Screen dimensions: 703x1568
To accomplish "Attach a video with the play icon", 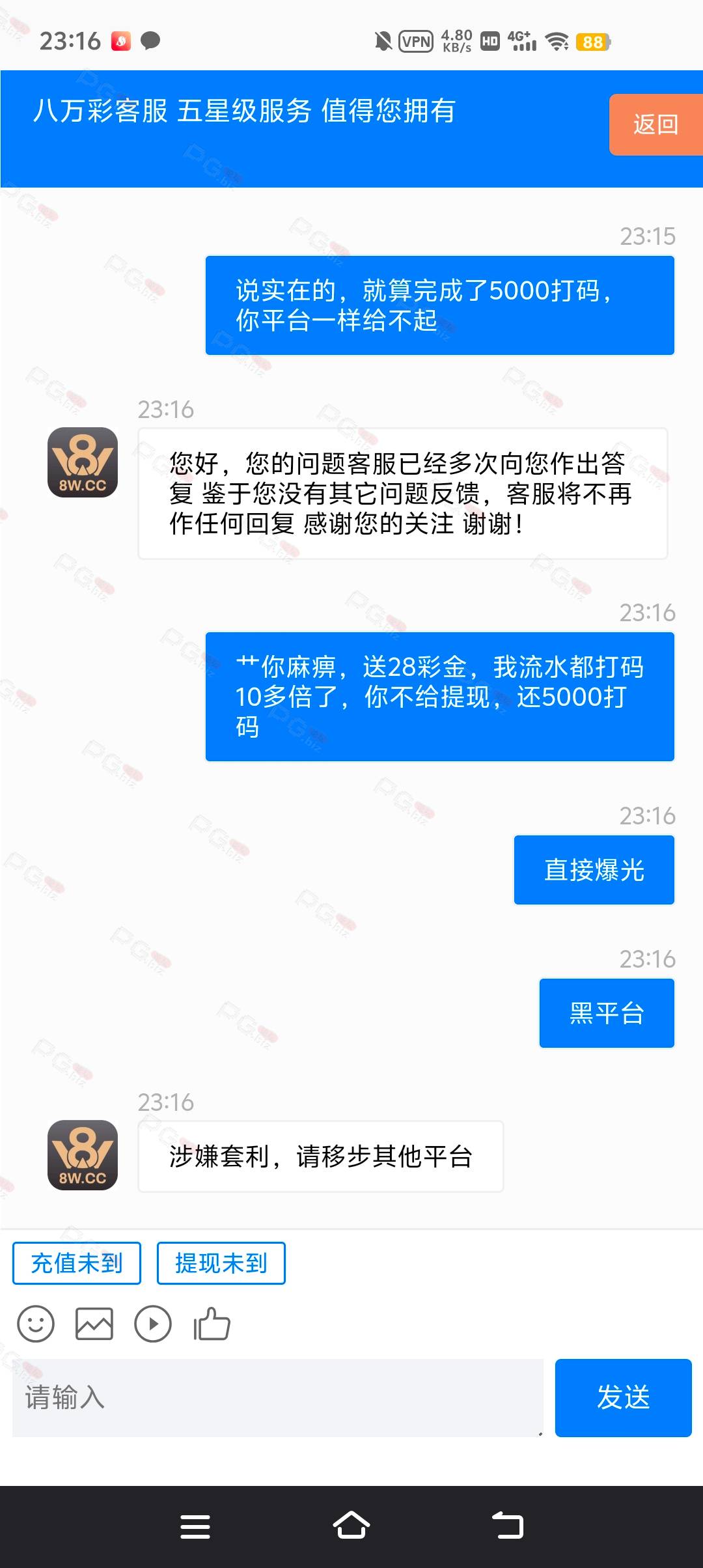I will coord(153,1324).
